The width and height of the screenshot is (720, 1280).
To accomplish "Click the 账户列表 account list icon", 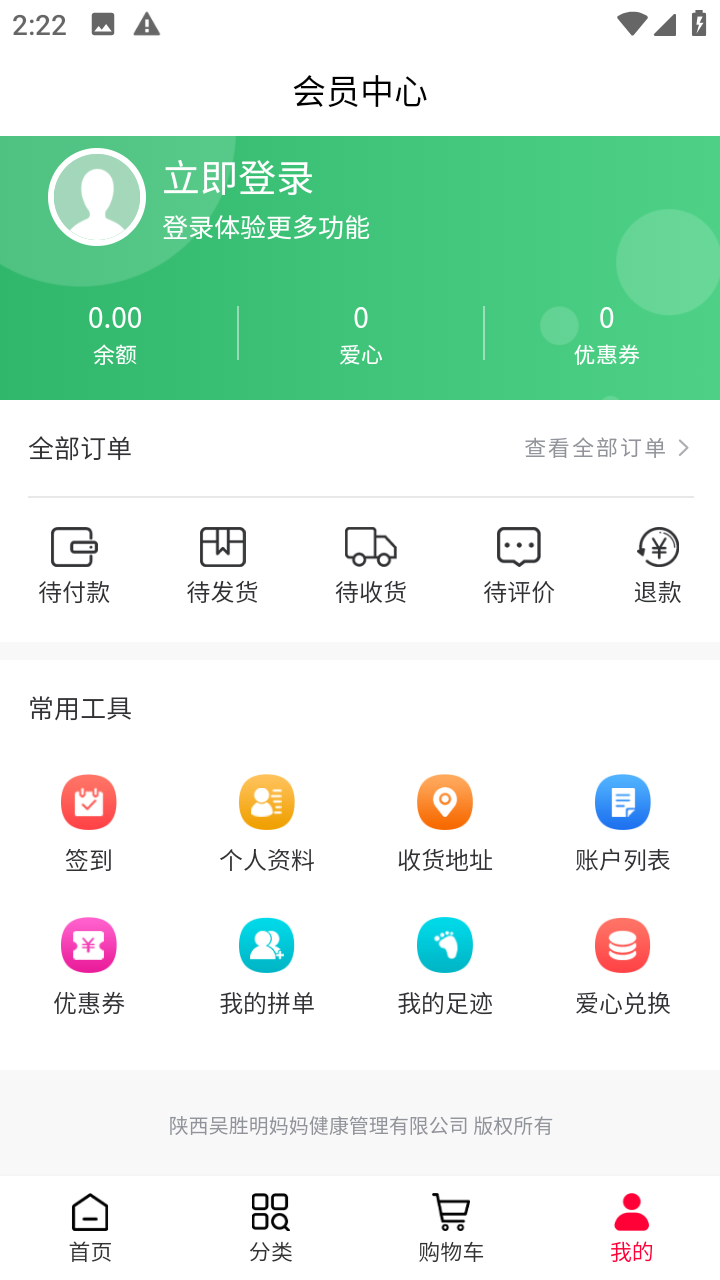I will point(622,801).
